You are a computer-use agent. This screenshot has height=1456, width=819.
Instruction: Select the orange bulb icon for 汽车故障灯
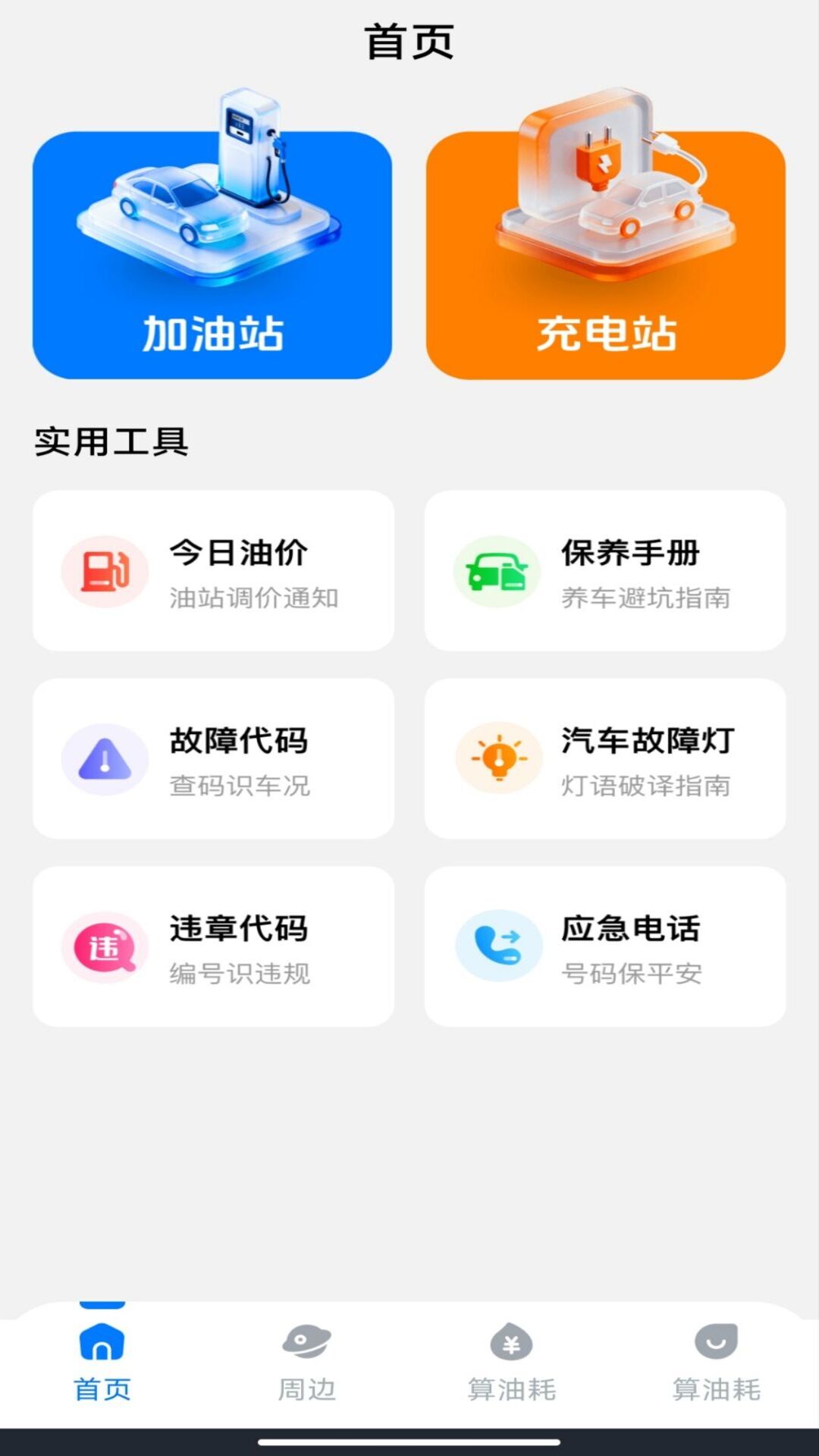(497, 759)
